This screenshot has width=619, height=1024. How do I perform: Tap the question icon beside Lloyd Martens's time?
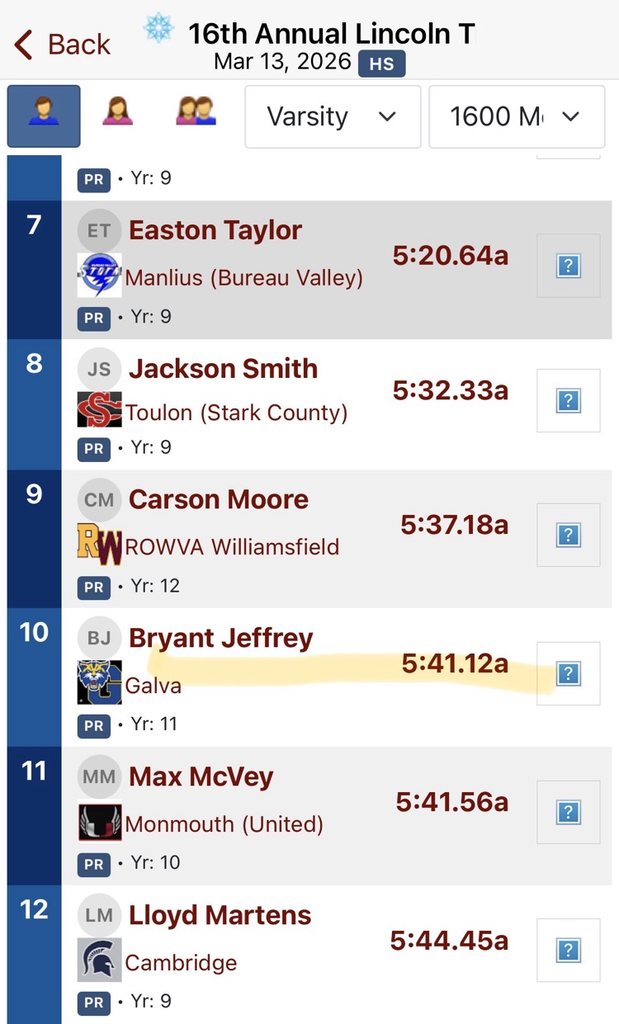568,950
